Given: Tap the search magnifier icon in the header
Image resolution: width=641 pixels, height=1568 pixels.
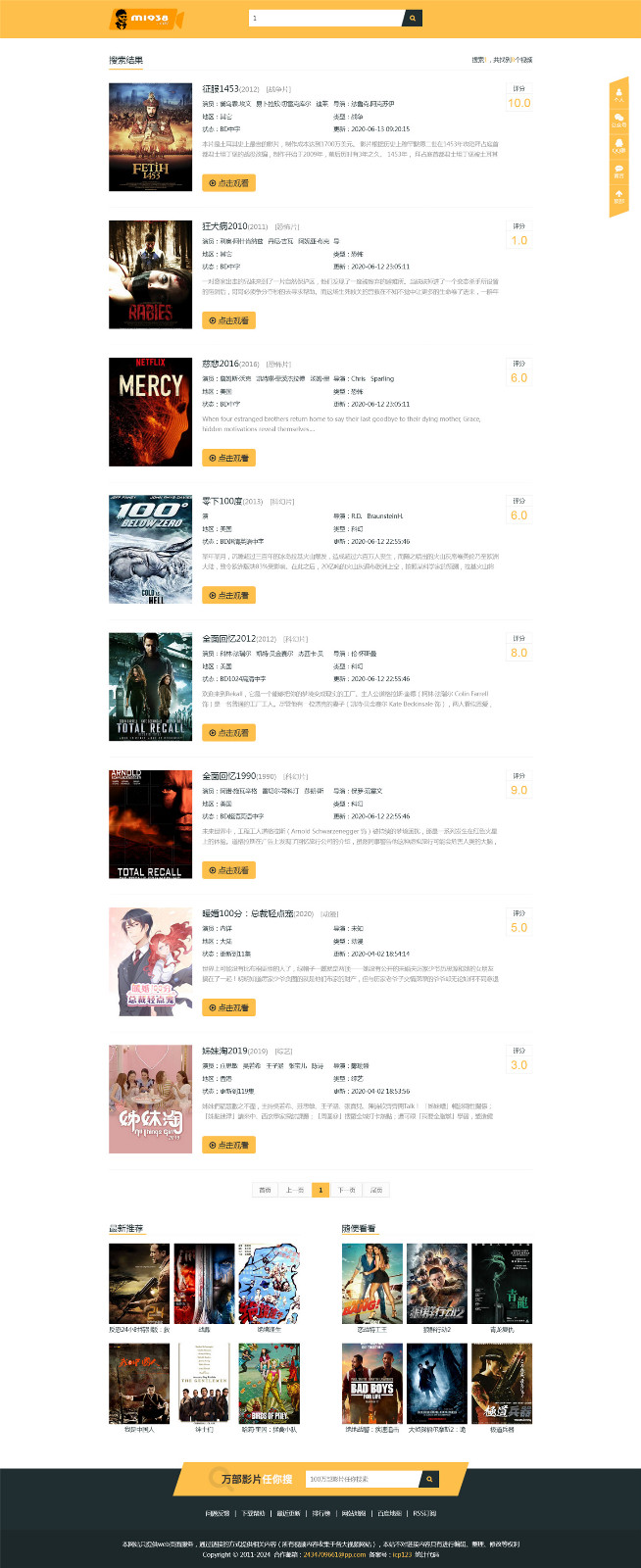Looking at the screenshot, I should 413,18.
